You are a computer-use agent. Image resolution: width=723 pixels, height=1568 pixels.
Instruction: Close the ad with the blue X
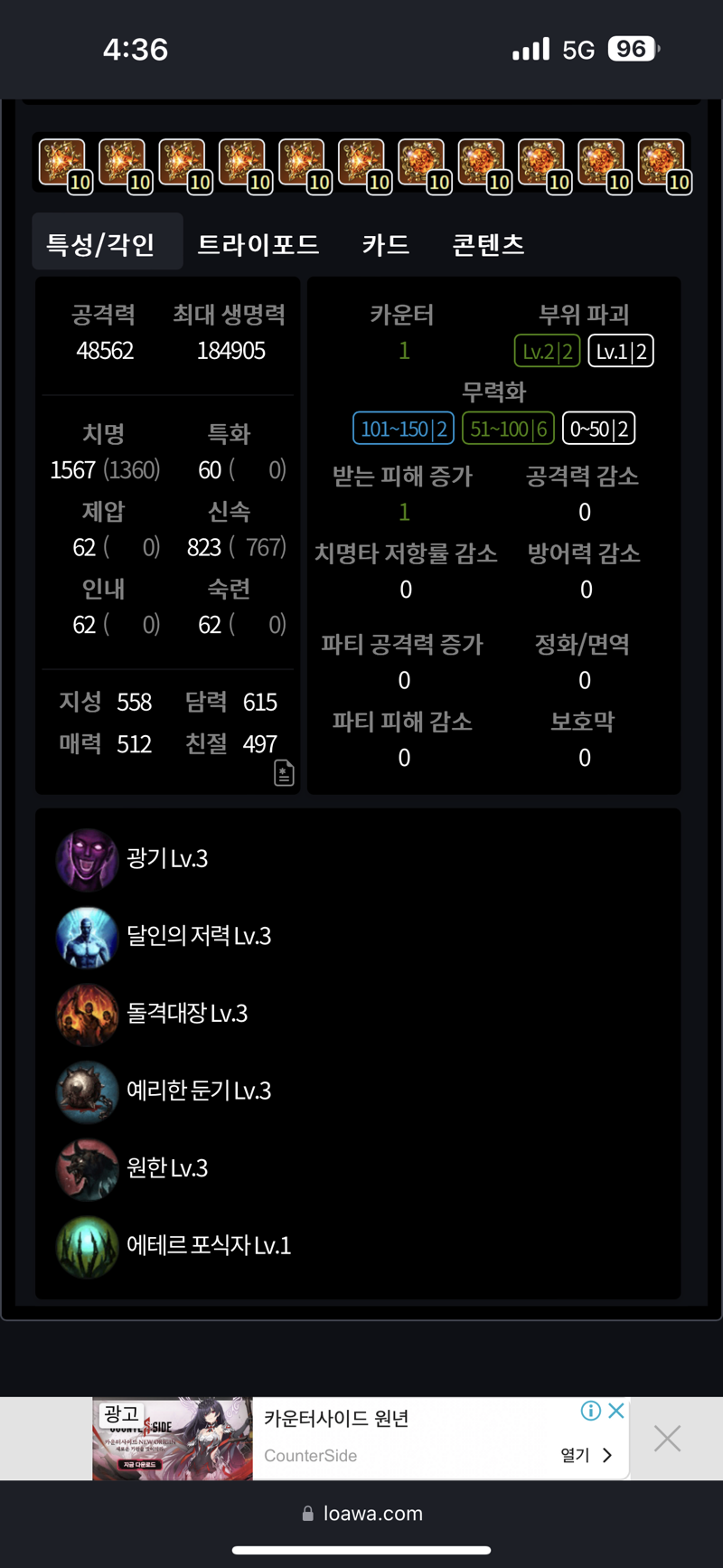coord(616,1411)
